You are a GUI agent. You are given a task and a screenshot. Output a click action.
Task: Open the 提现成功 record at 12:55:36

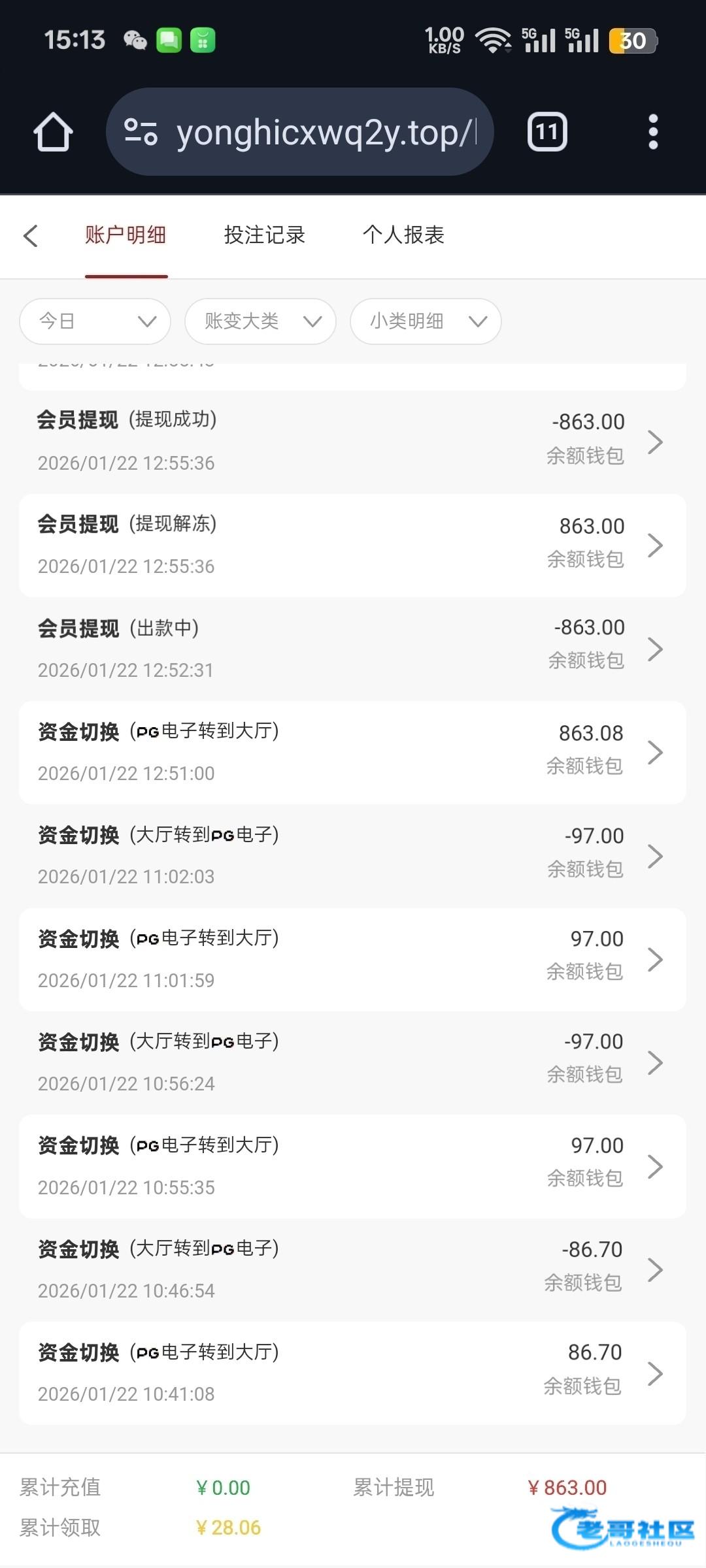(352, 442)
